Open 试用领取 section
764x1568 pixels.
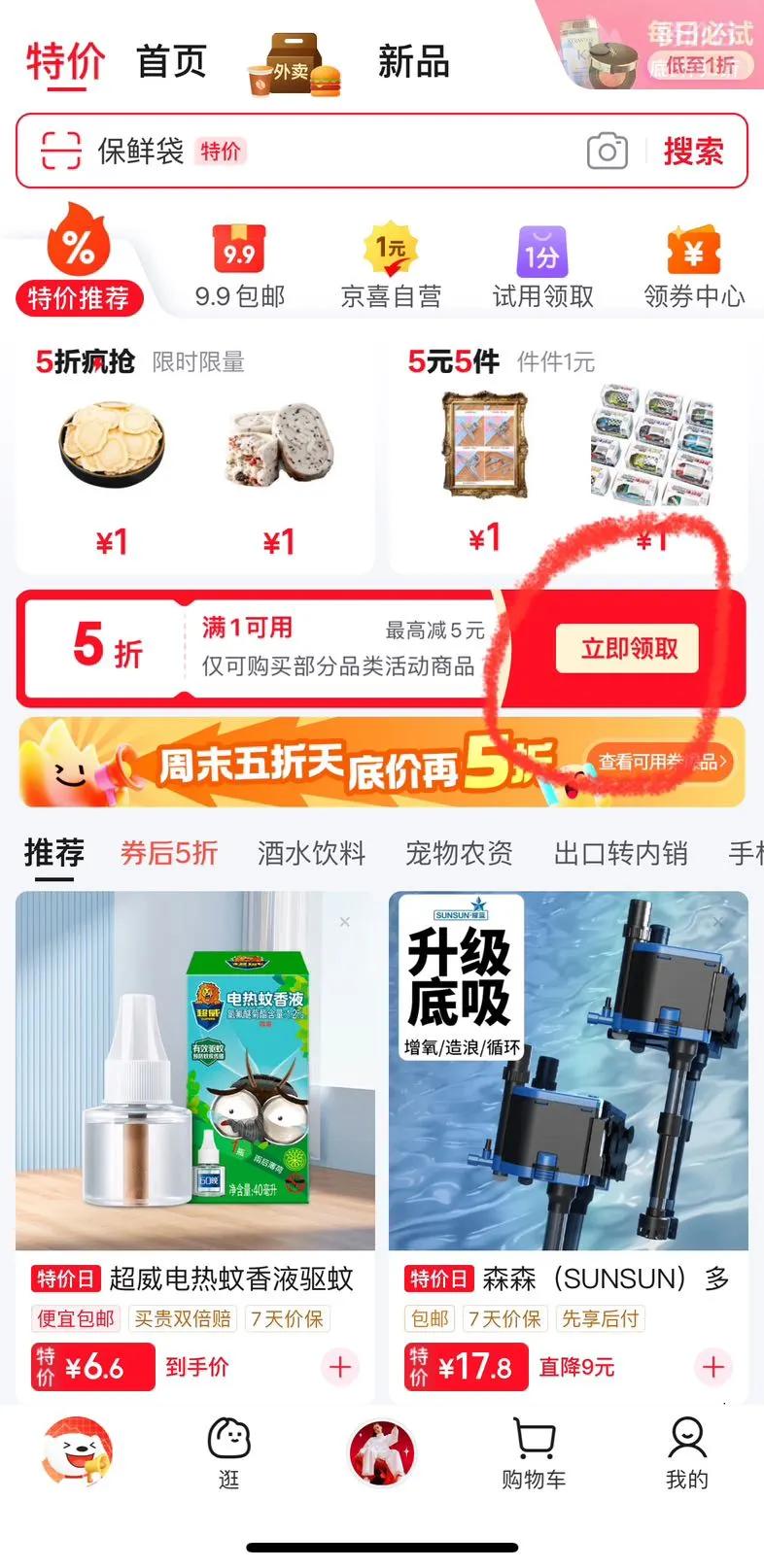542,267
